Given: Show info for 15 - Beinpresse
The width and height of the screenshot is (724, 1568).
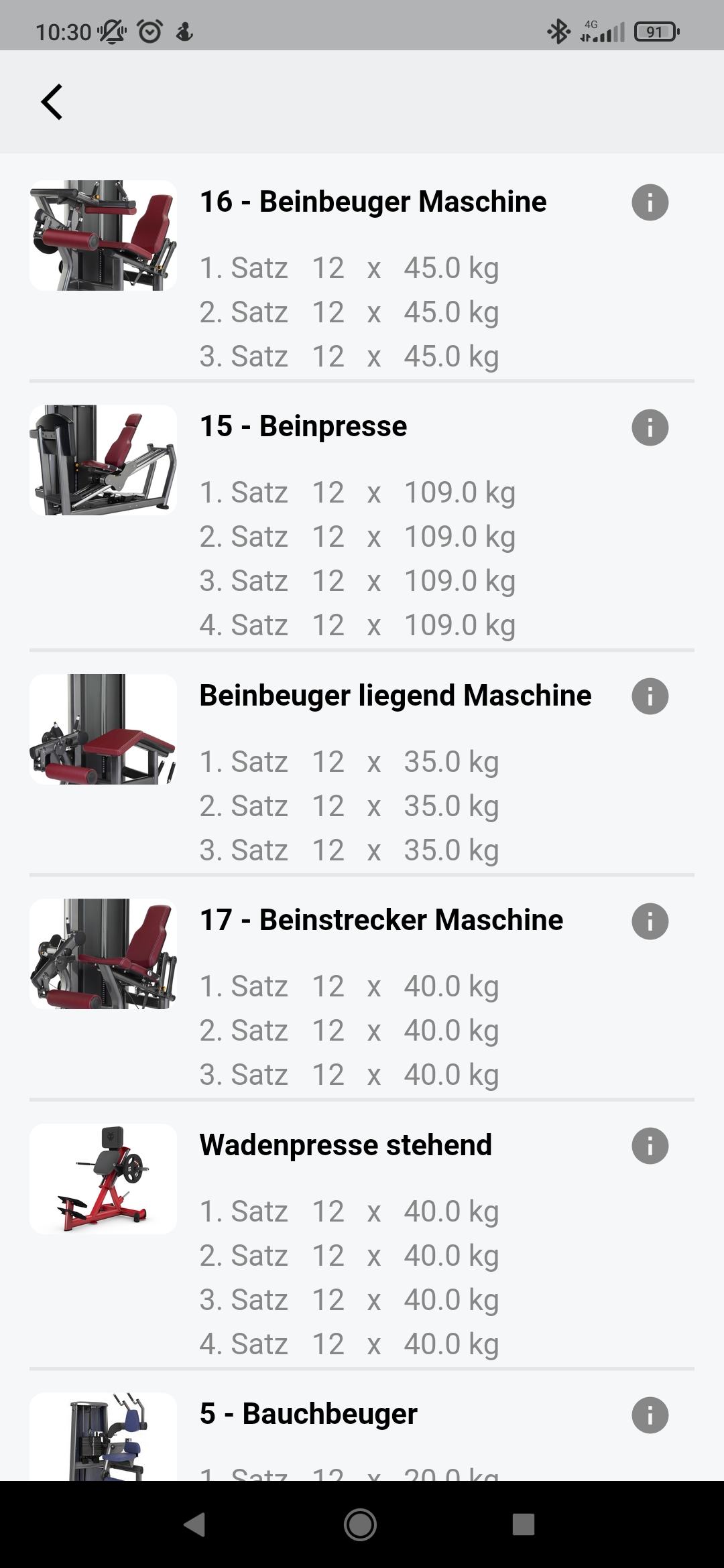Looking at the screenshot, I should pyautogui.click(x=650, y=428).
